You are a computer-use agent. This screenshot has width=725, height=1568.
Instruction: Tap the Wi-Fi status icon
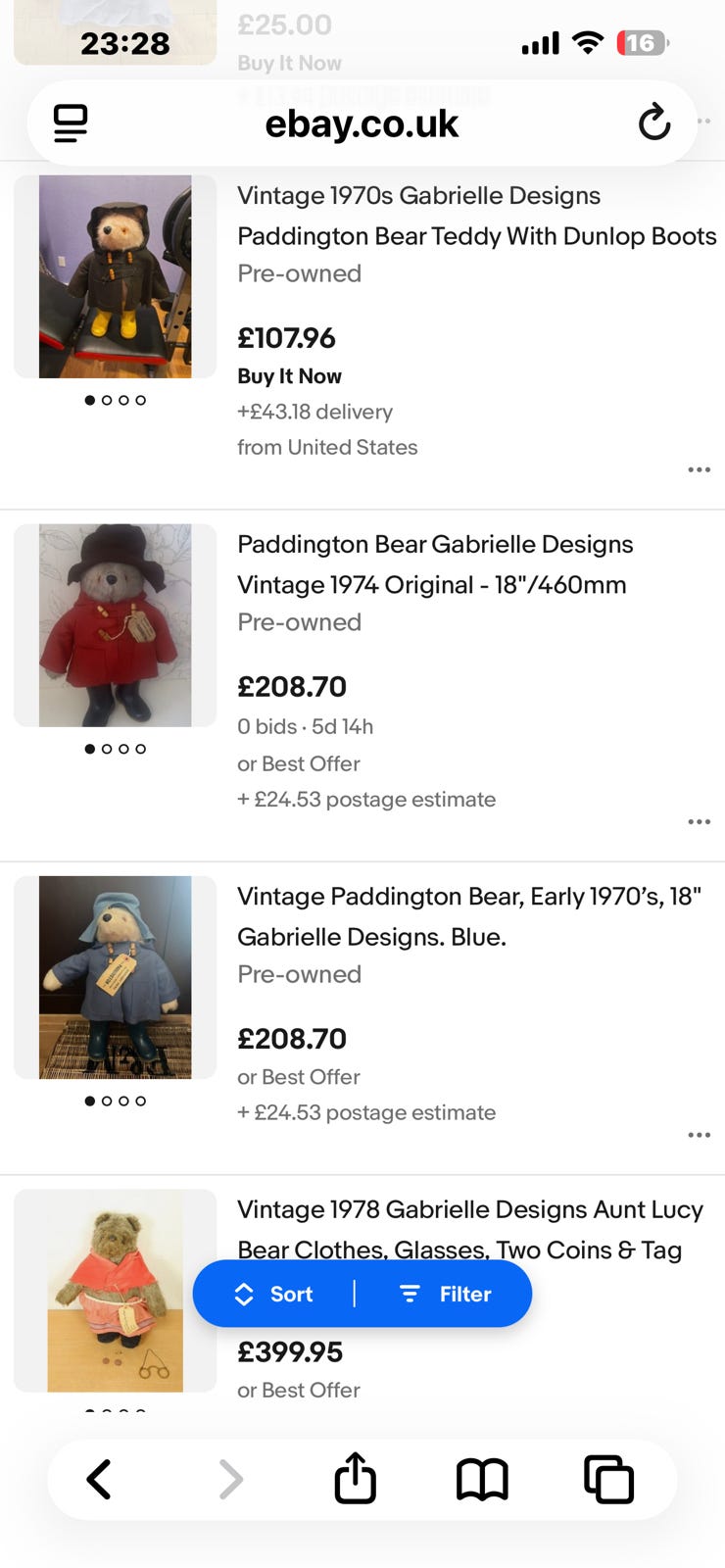tap(587, 42)
